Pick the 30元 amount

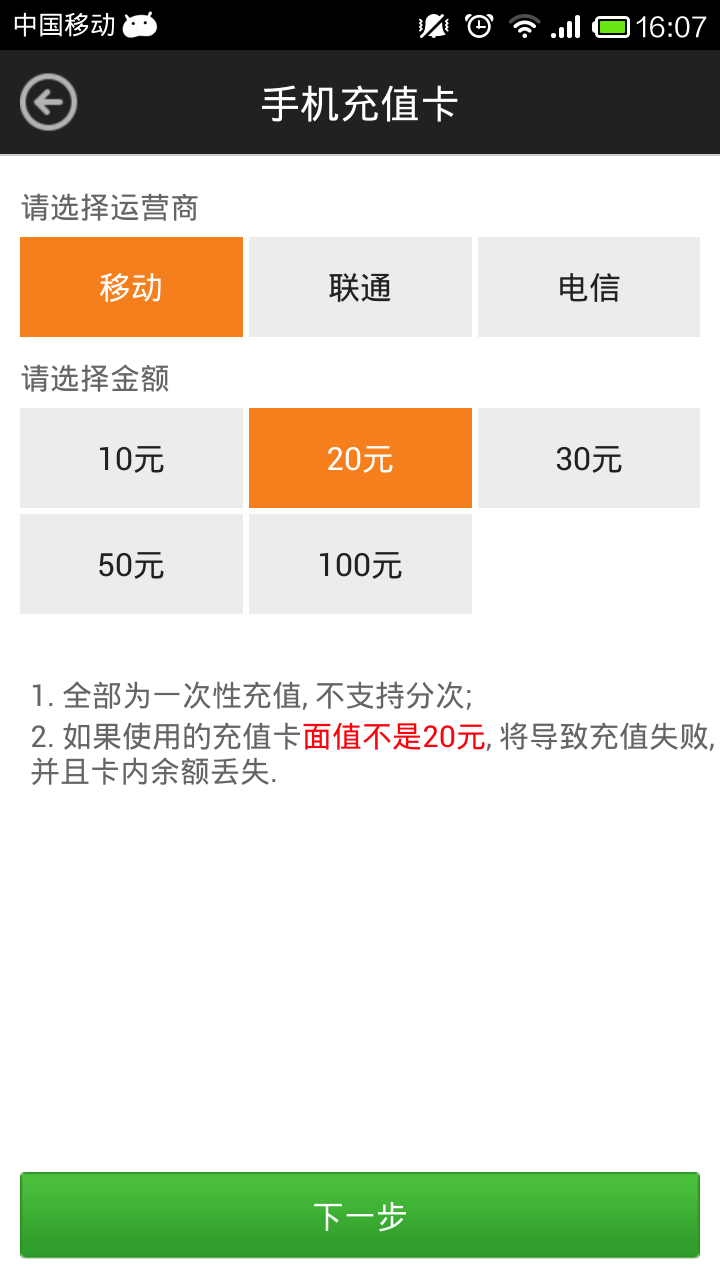[589, 458]
